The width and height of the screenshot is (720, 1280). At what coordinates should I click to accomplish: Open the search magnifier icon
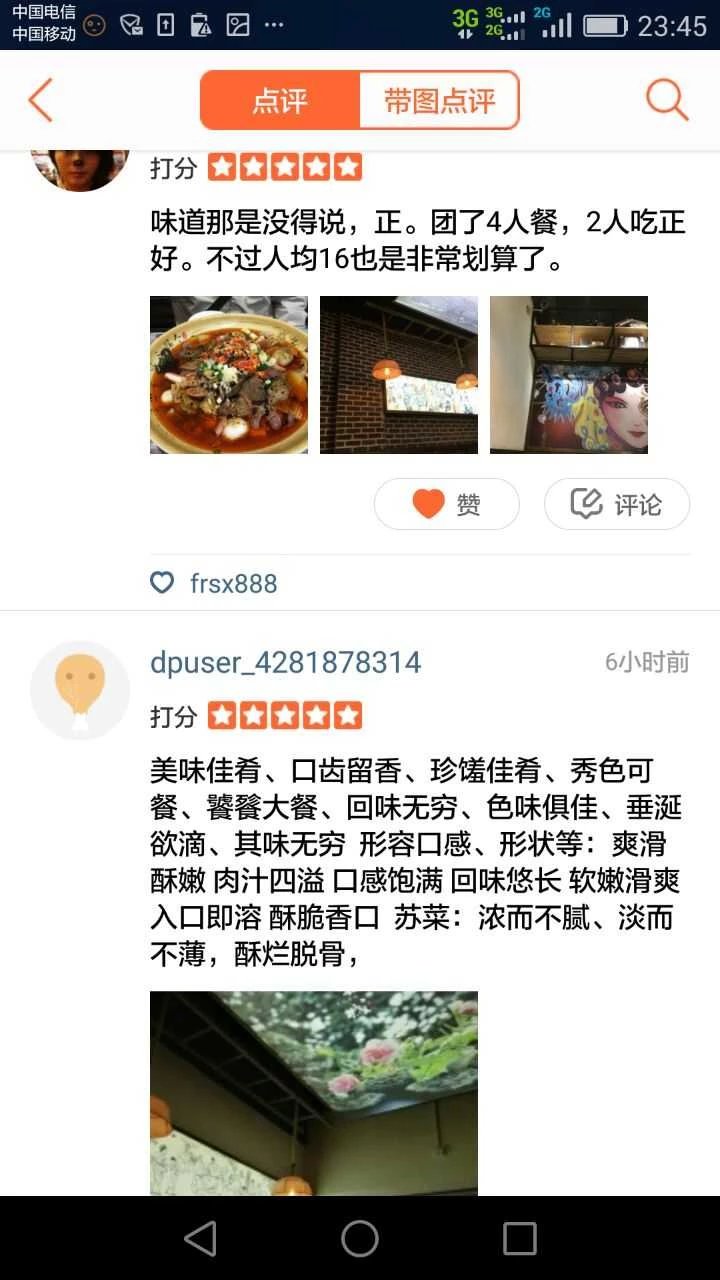pos(666,100)
